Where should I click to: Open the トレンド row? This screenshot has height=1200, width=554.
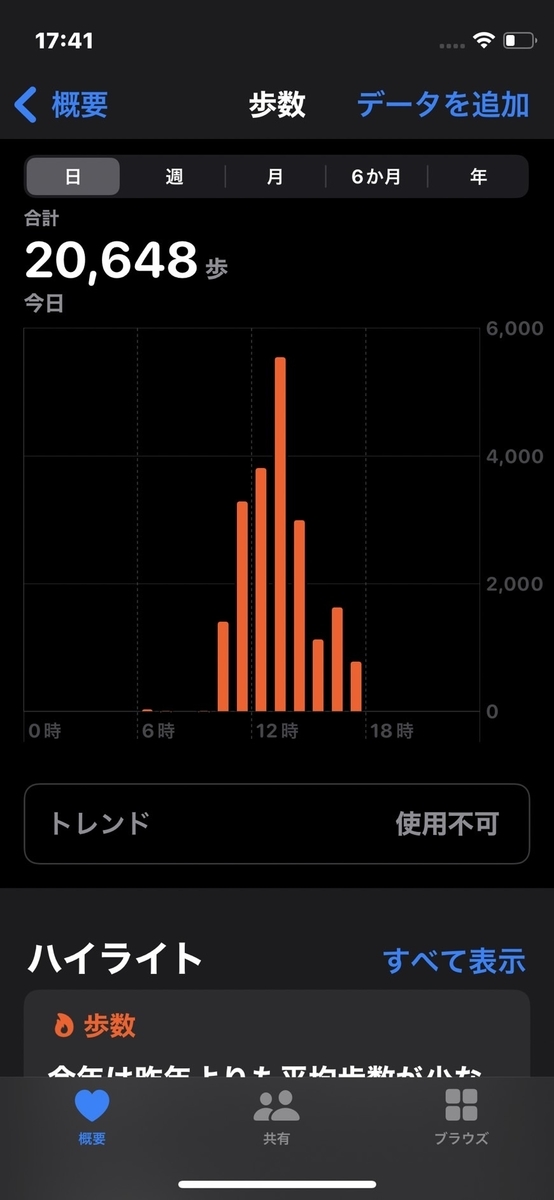[x=277, y=824]
